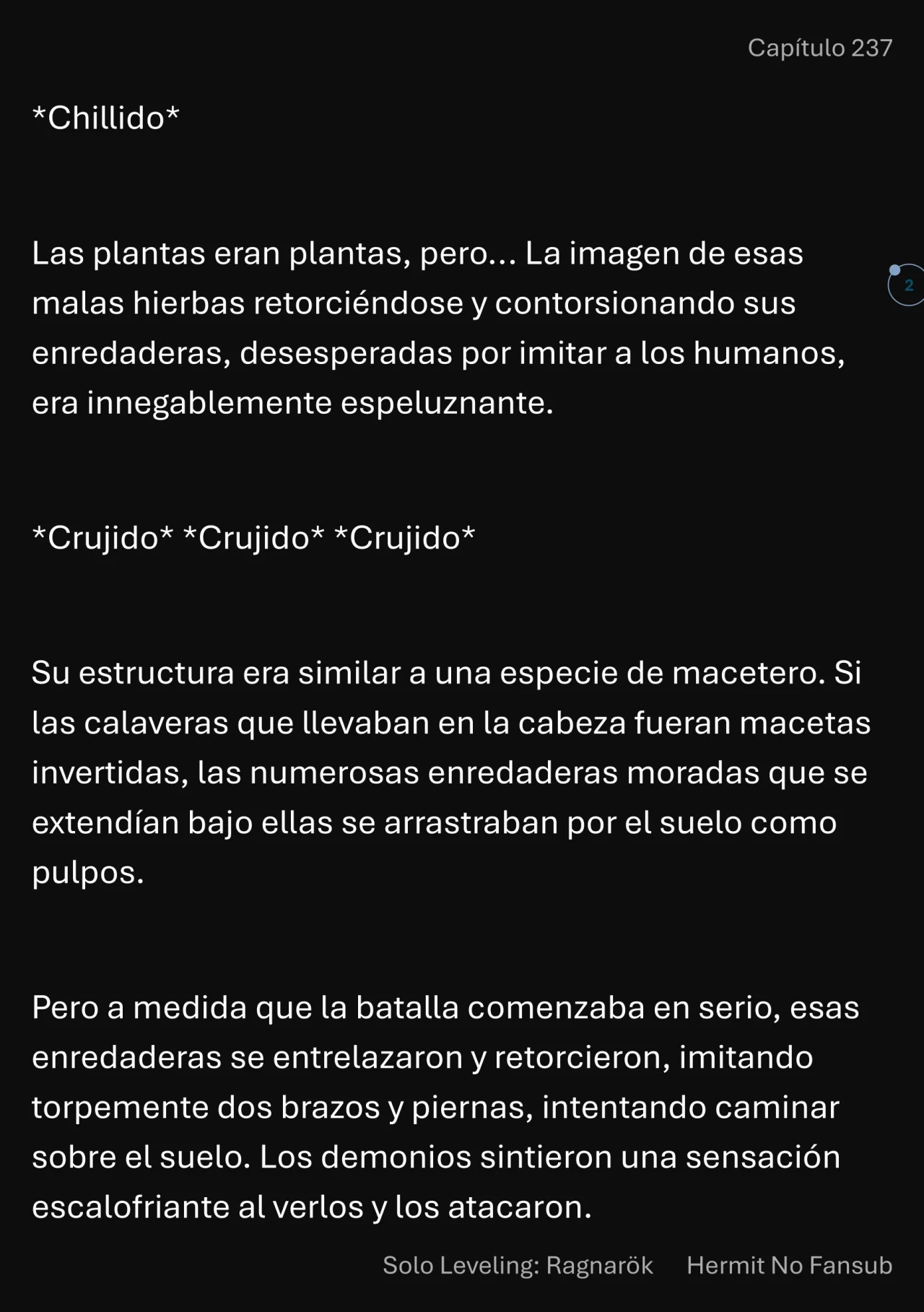Open the paragraph comments bubble showing 2
The width and height of the screenshot is (924, 1312).
pyautogui.click(x=907, y=285)
